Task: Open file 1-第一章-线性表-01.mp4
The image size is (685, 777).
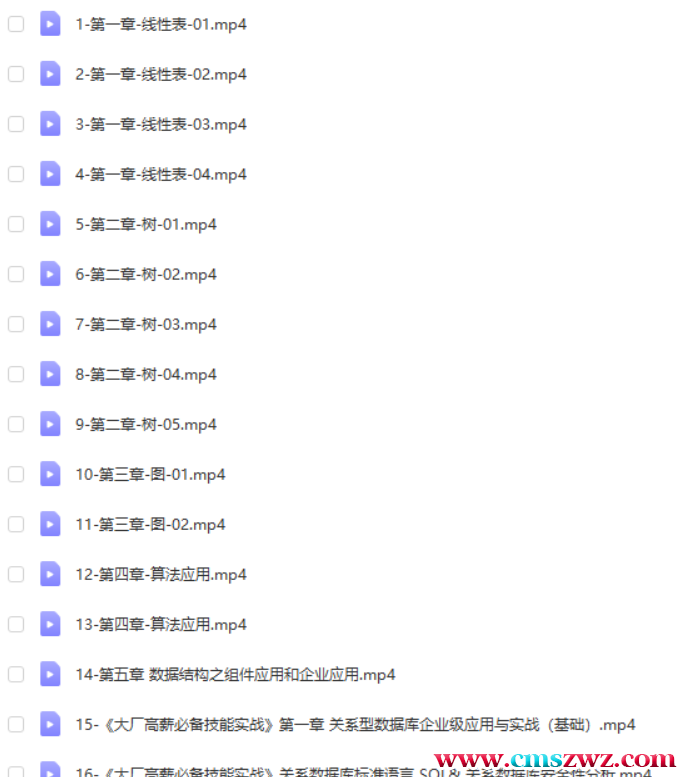Action: click(161, 24)
